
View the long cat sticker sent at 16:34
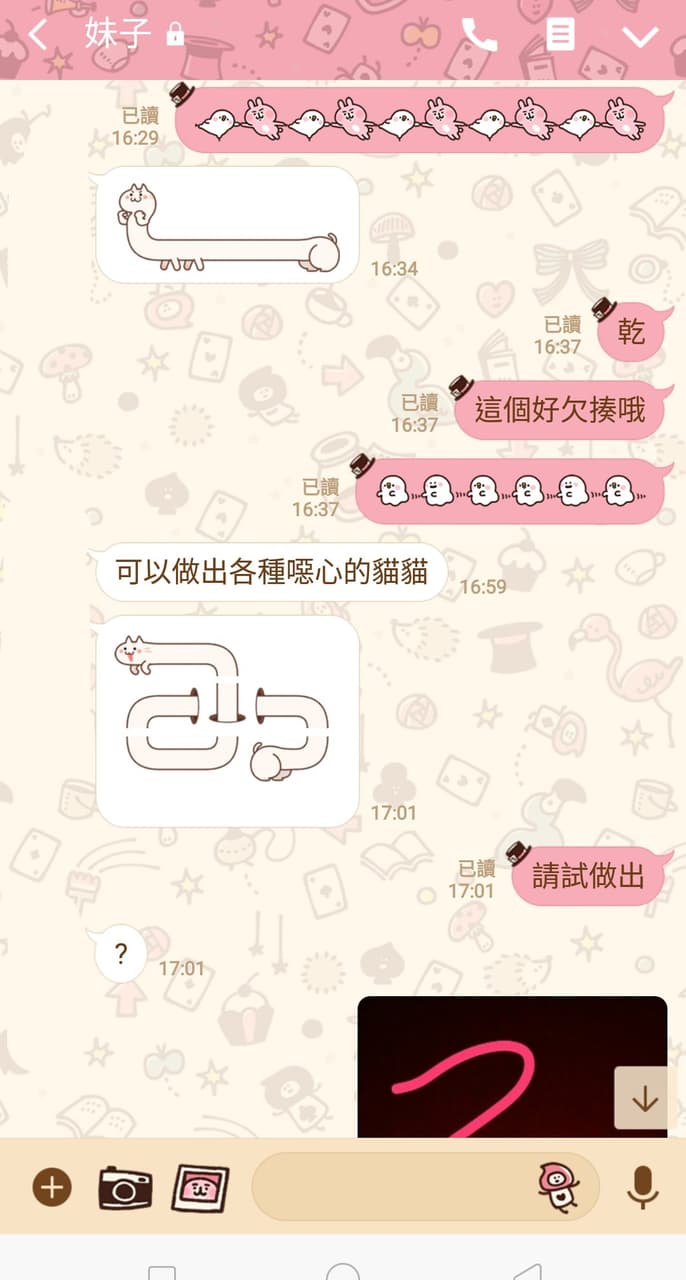click(x=227, y=225)
